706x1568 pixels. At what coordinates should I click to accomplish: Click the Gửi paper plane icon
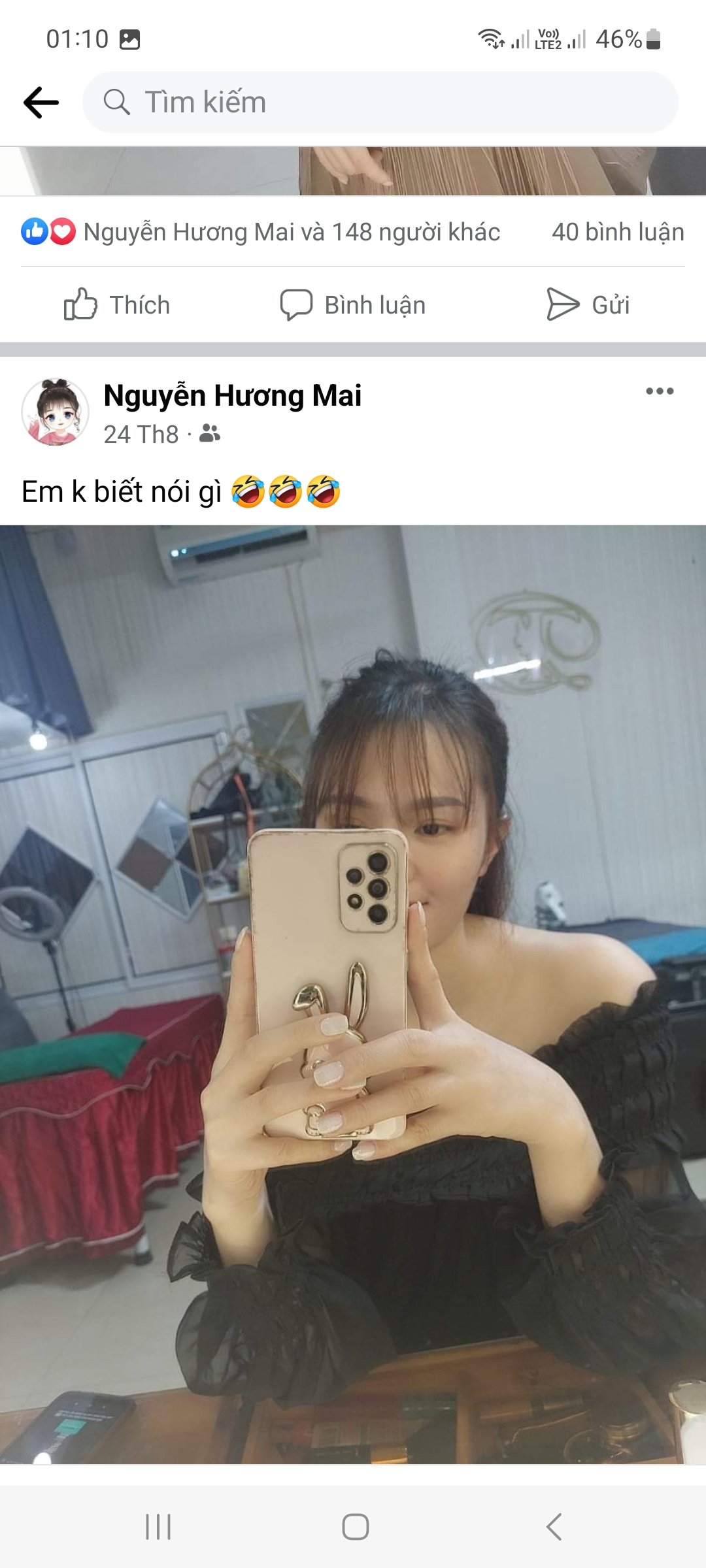coord(563,304)
